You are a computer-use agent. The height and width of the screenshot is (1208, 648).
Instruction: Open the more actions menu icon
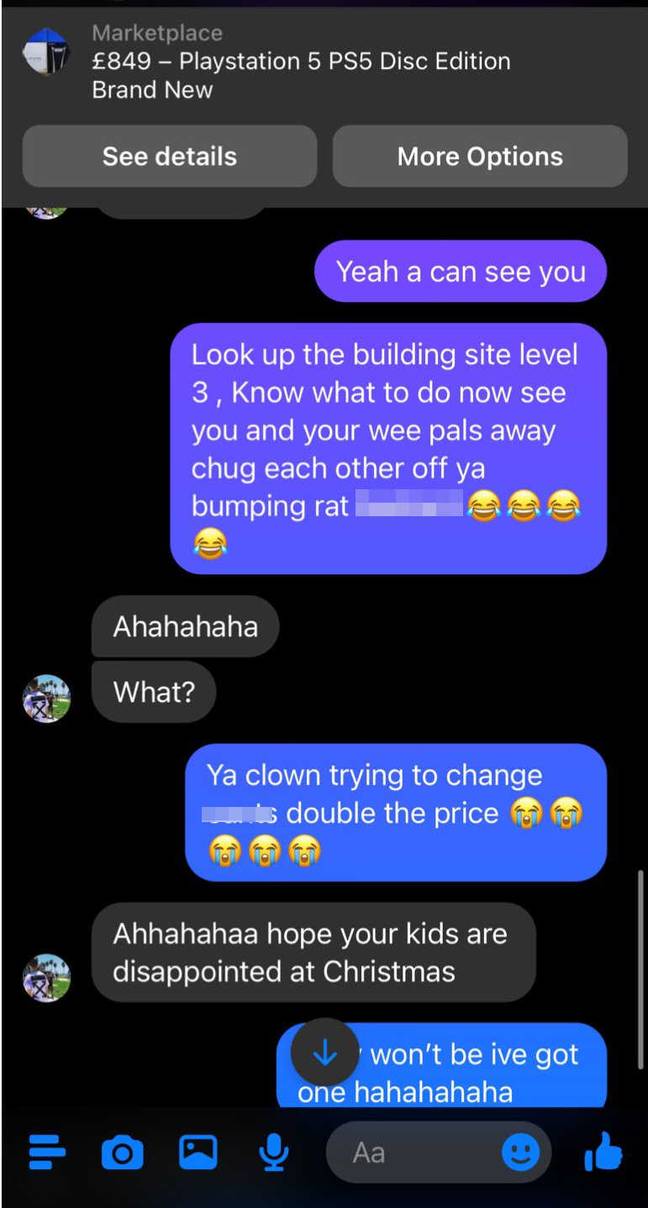pyautogui.click(x=46, y=1153)
